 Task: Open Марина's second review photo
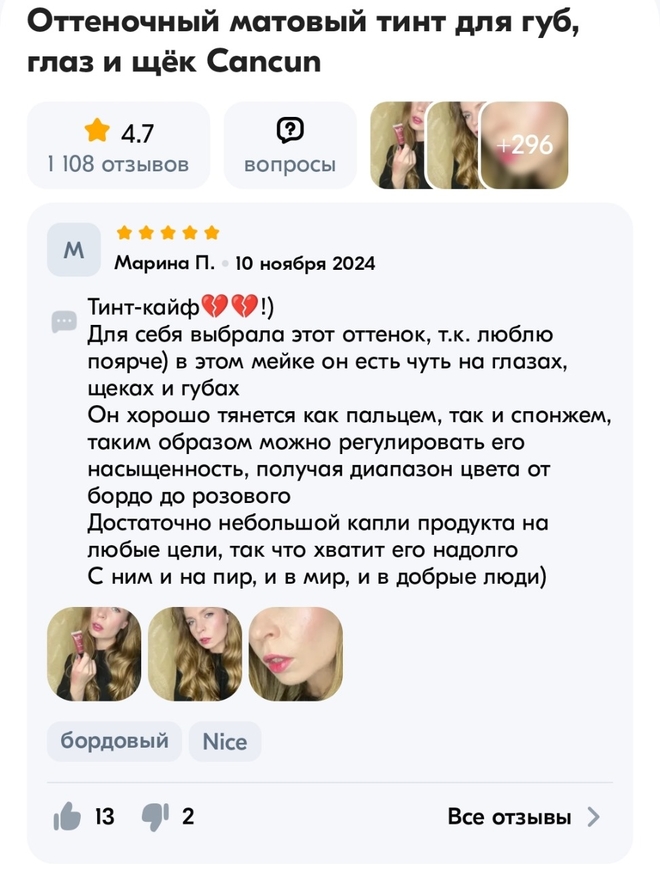(x=195, y=653)
